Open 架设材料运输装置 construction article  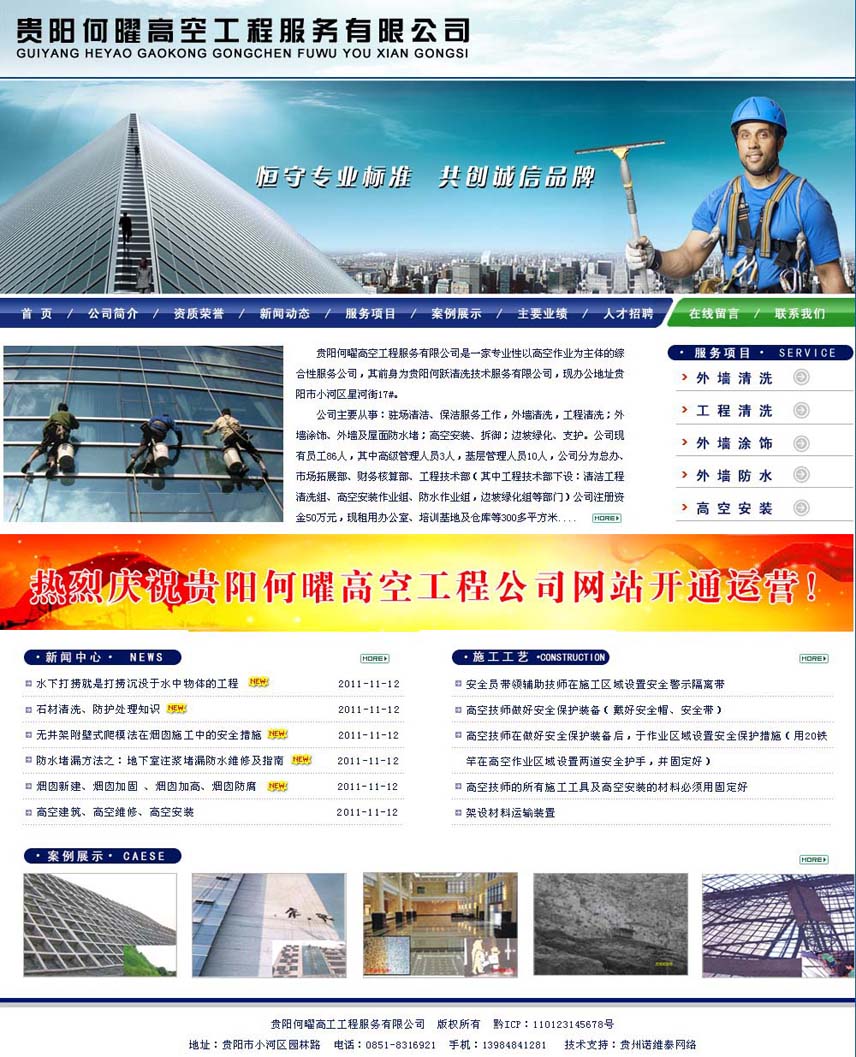point(510,813)
